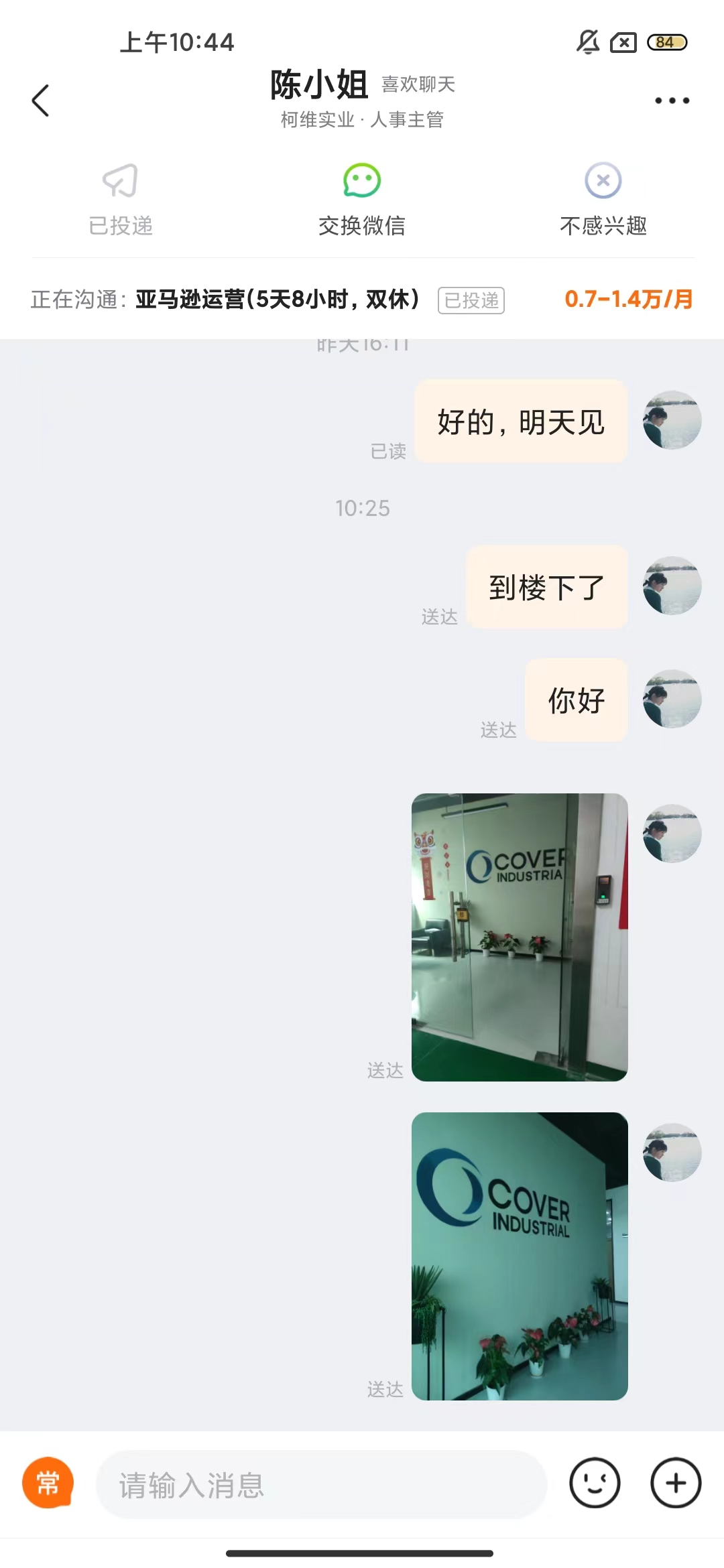Open the three-dot overflow menu

[672, 101]
